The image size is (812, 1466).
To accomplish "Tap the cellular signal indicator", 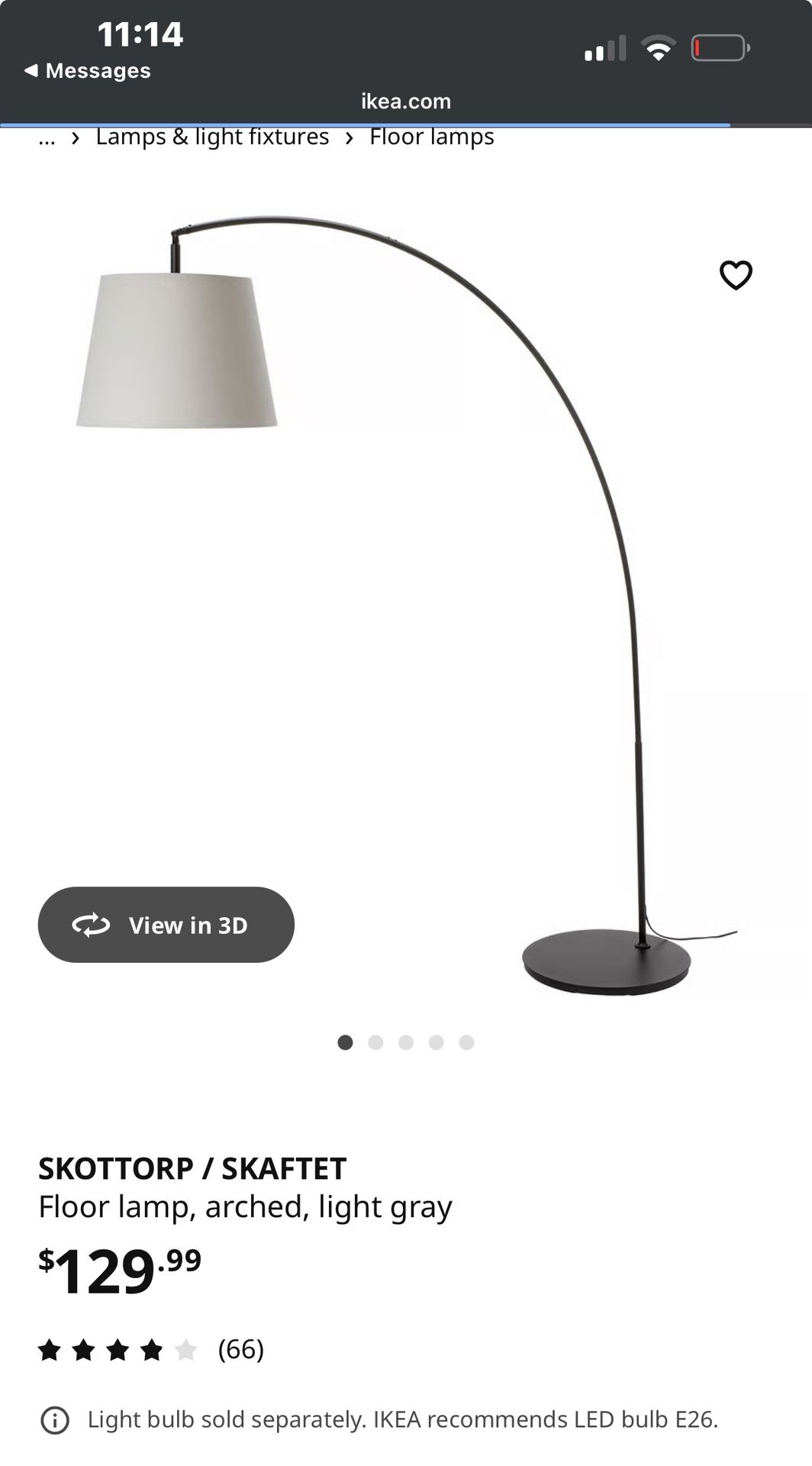I will [x=603, y=48].
